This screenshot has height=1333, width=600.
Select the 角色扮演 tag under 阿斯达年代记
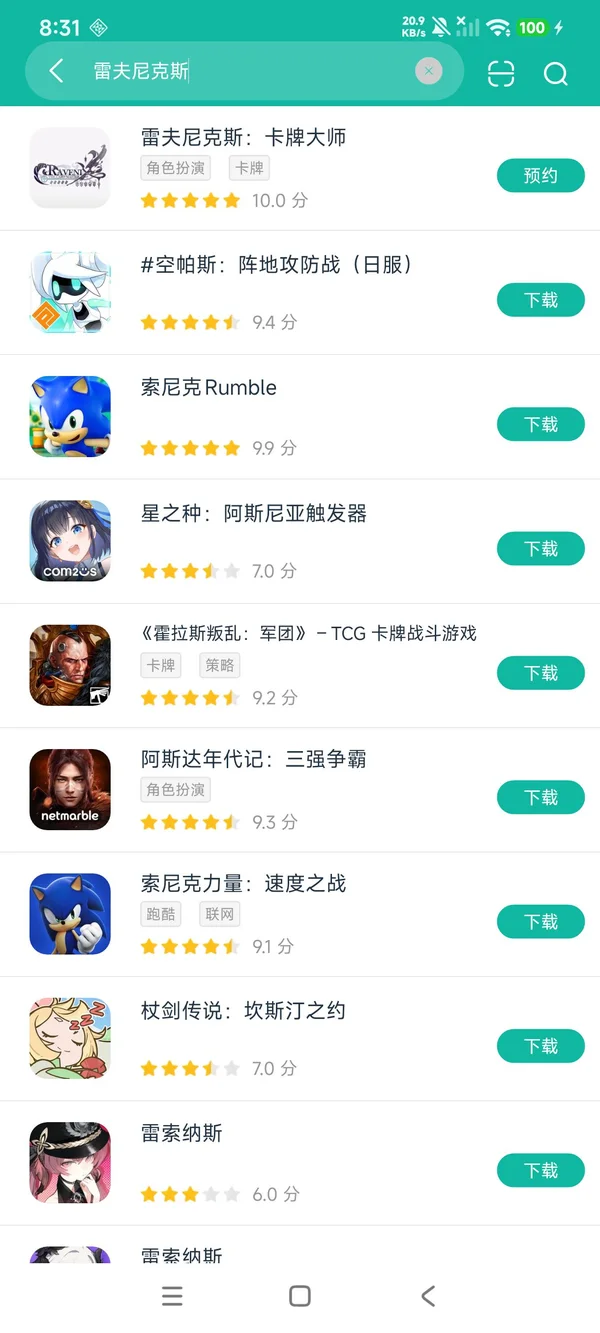pyautogui.click(x=175, y=790)
